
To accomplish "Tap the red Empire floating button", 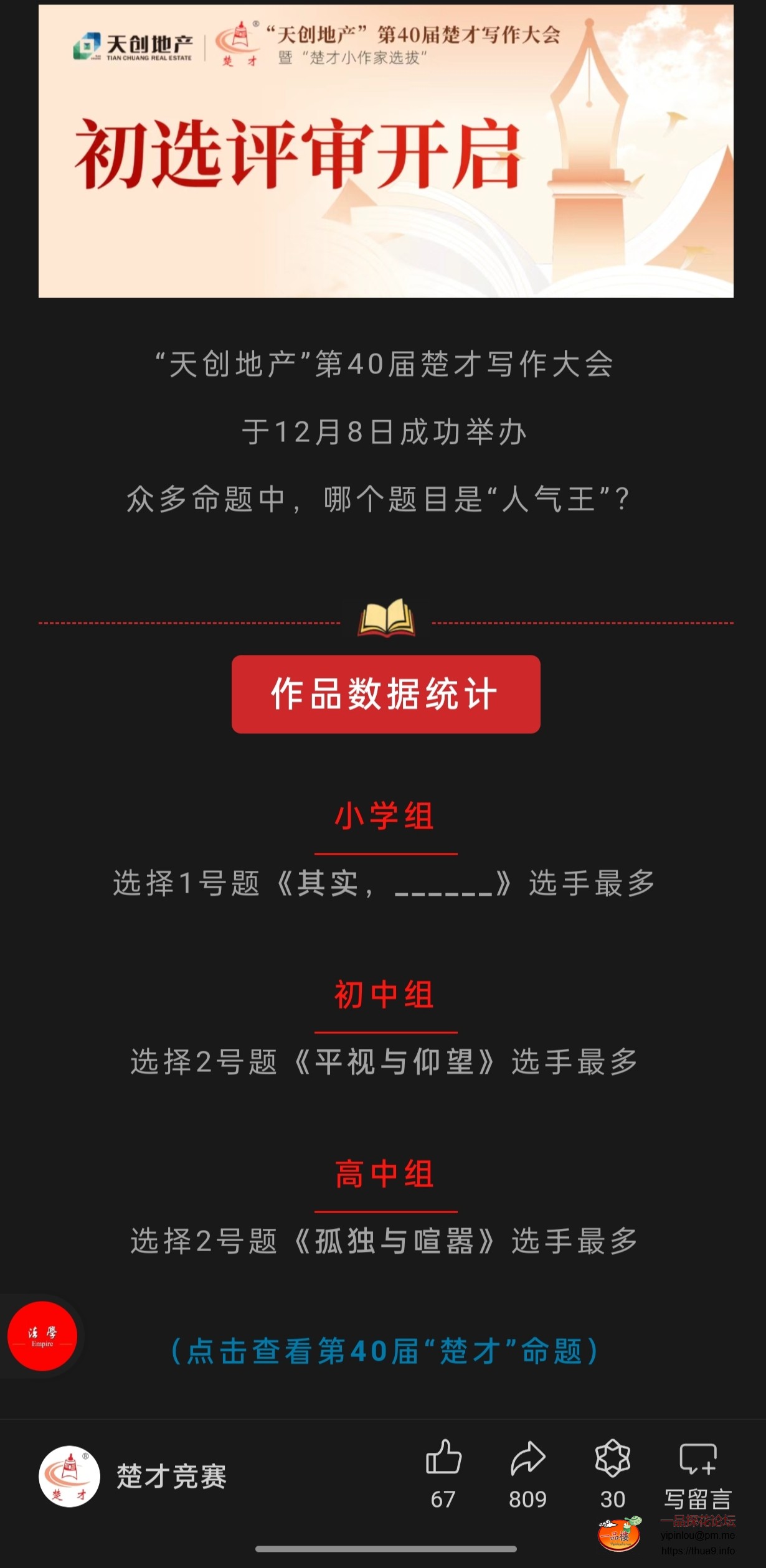I will tap(42, 1336).
